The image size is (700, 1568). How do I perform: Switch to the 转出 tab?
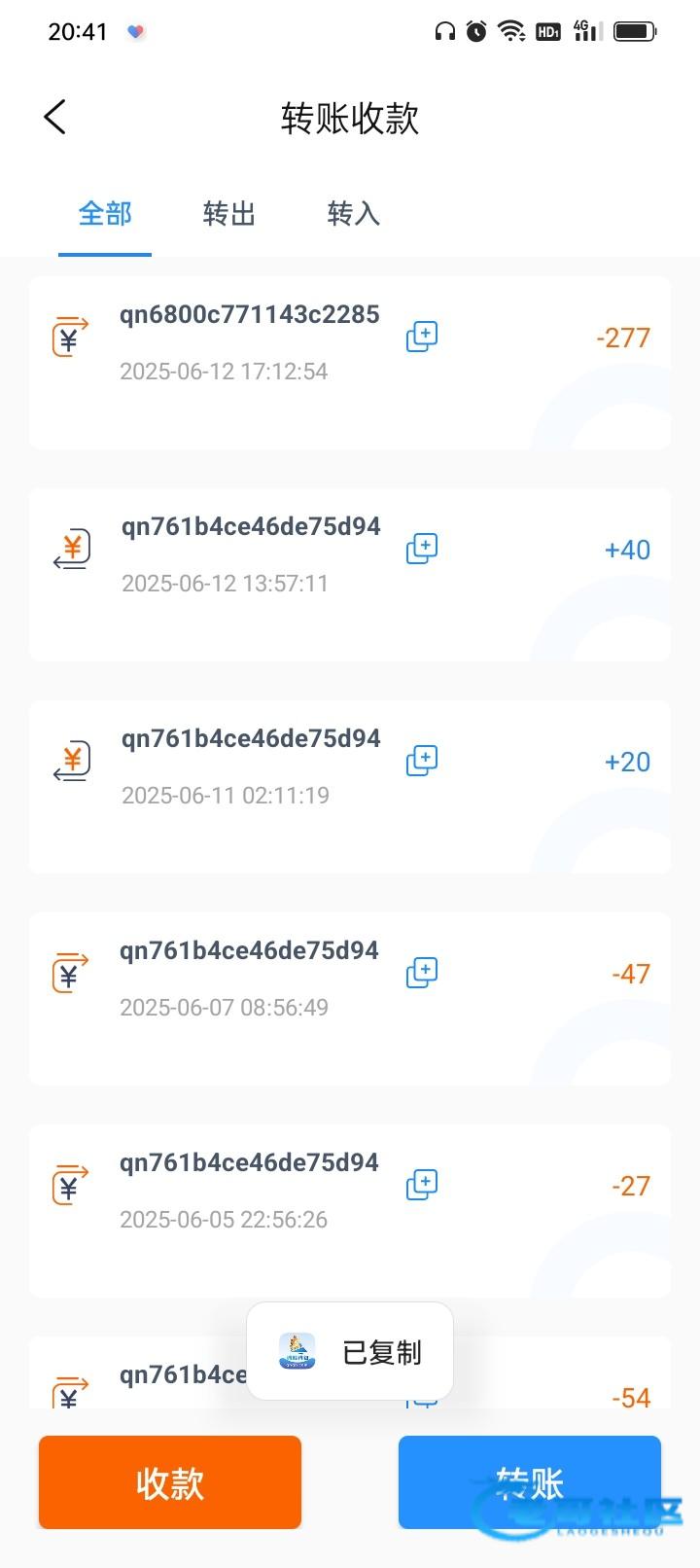click(229, 213)
